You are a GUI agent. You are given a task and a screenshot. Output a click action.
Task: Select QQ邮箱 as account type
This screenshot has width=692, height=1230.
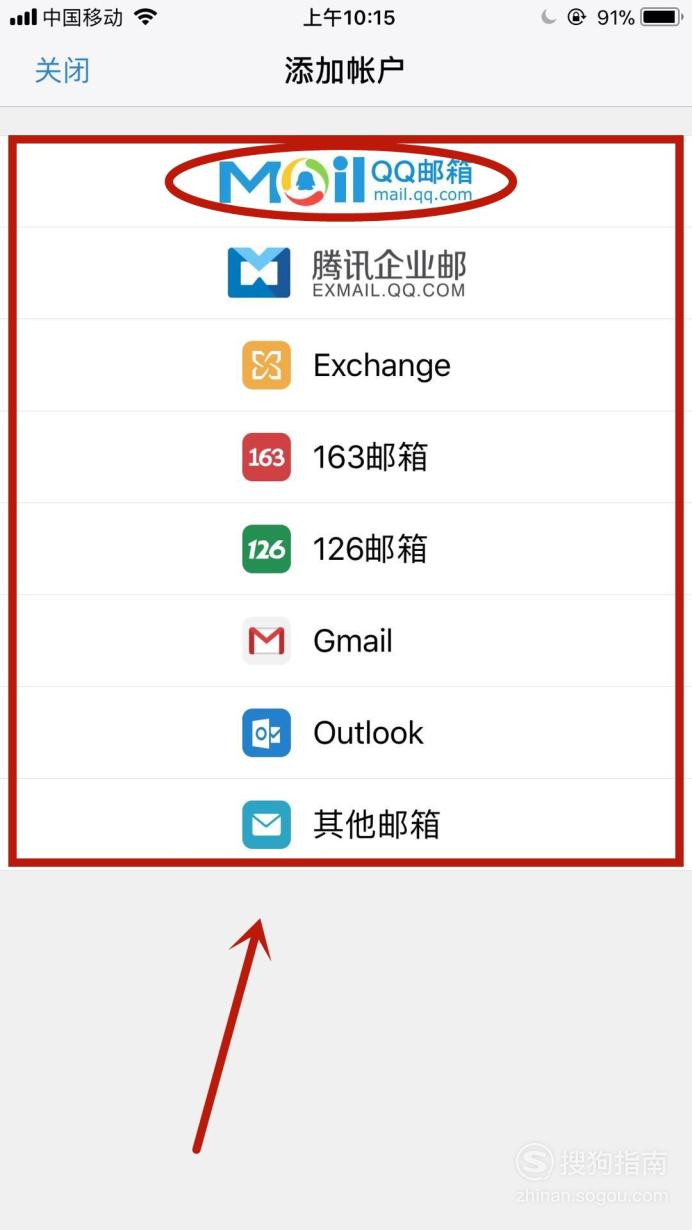(346, 181)
